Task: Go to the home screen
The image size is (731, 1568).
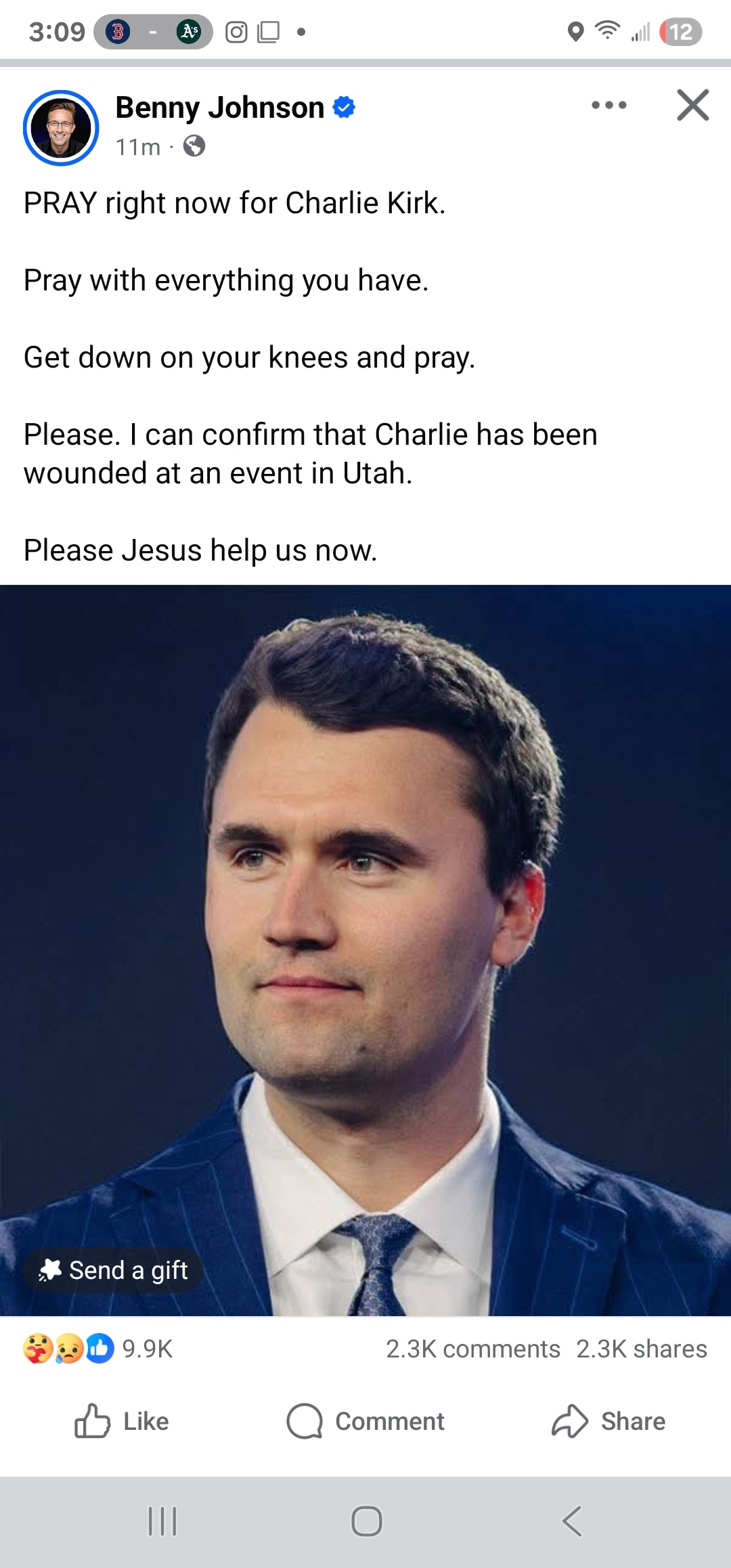Action: click(x=366, y=1521)
